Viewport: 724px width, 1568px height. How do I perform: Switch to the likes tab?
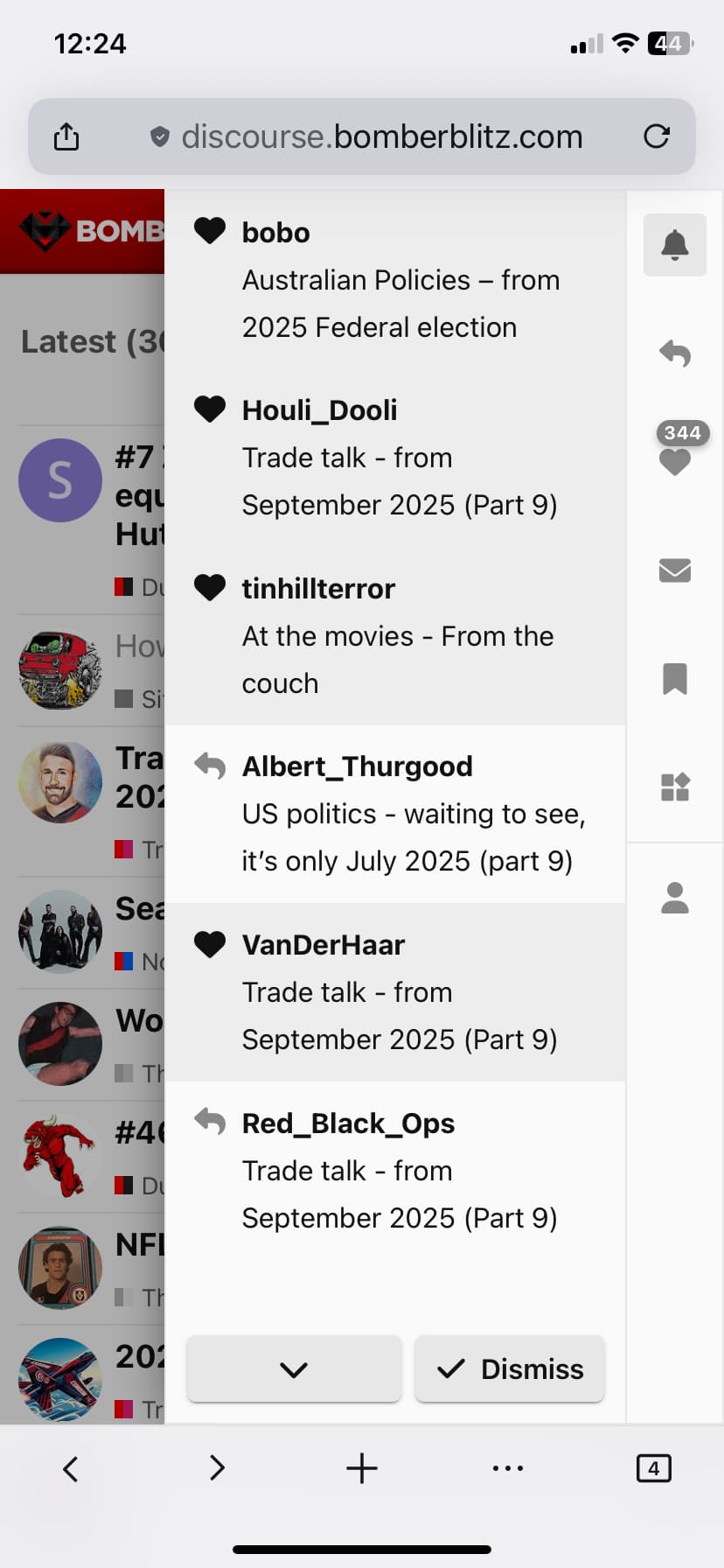(674, 460)
